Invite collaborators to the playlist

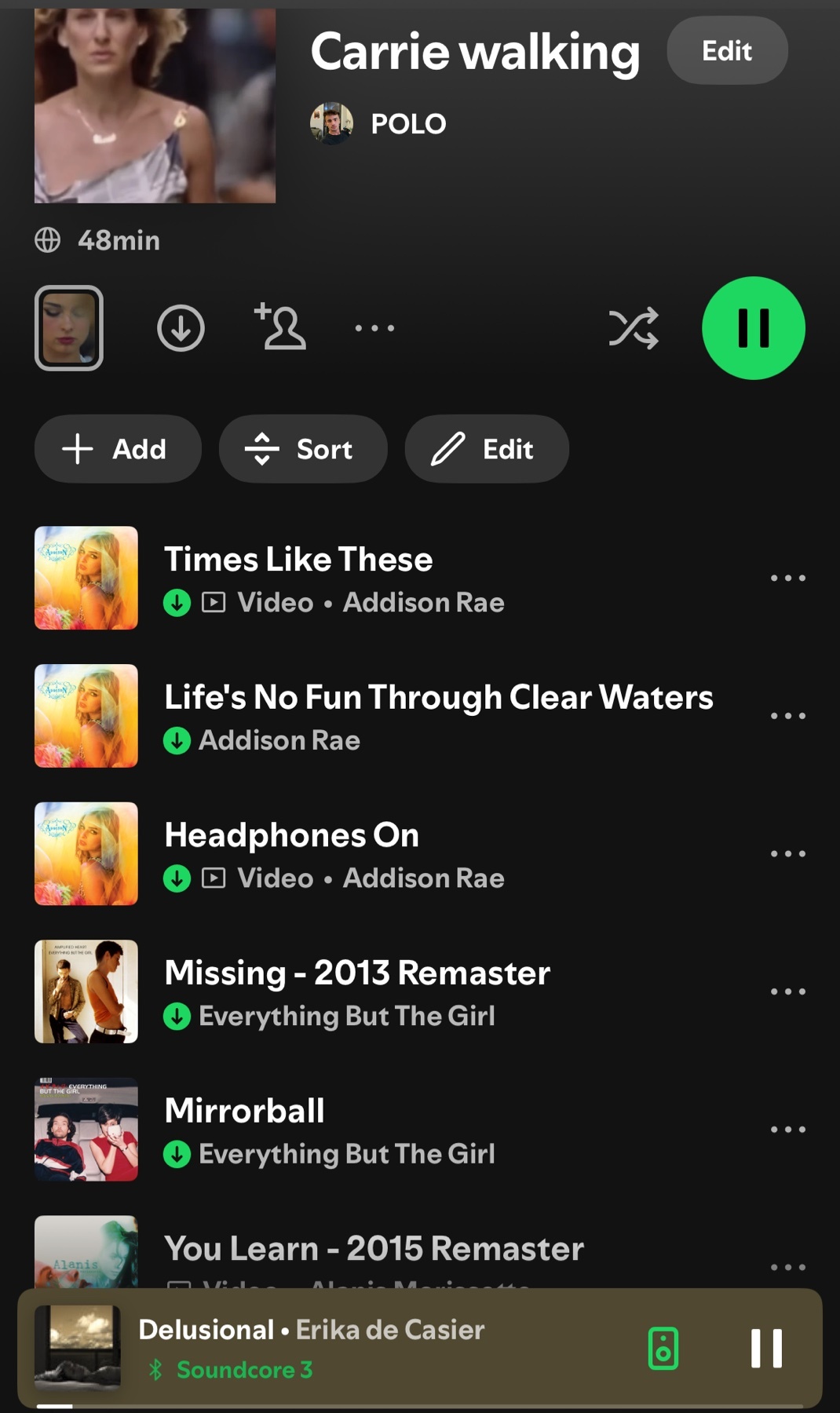[x=280, y=327]
